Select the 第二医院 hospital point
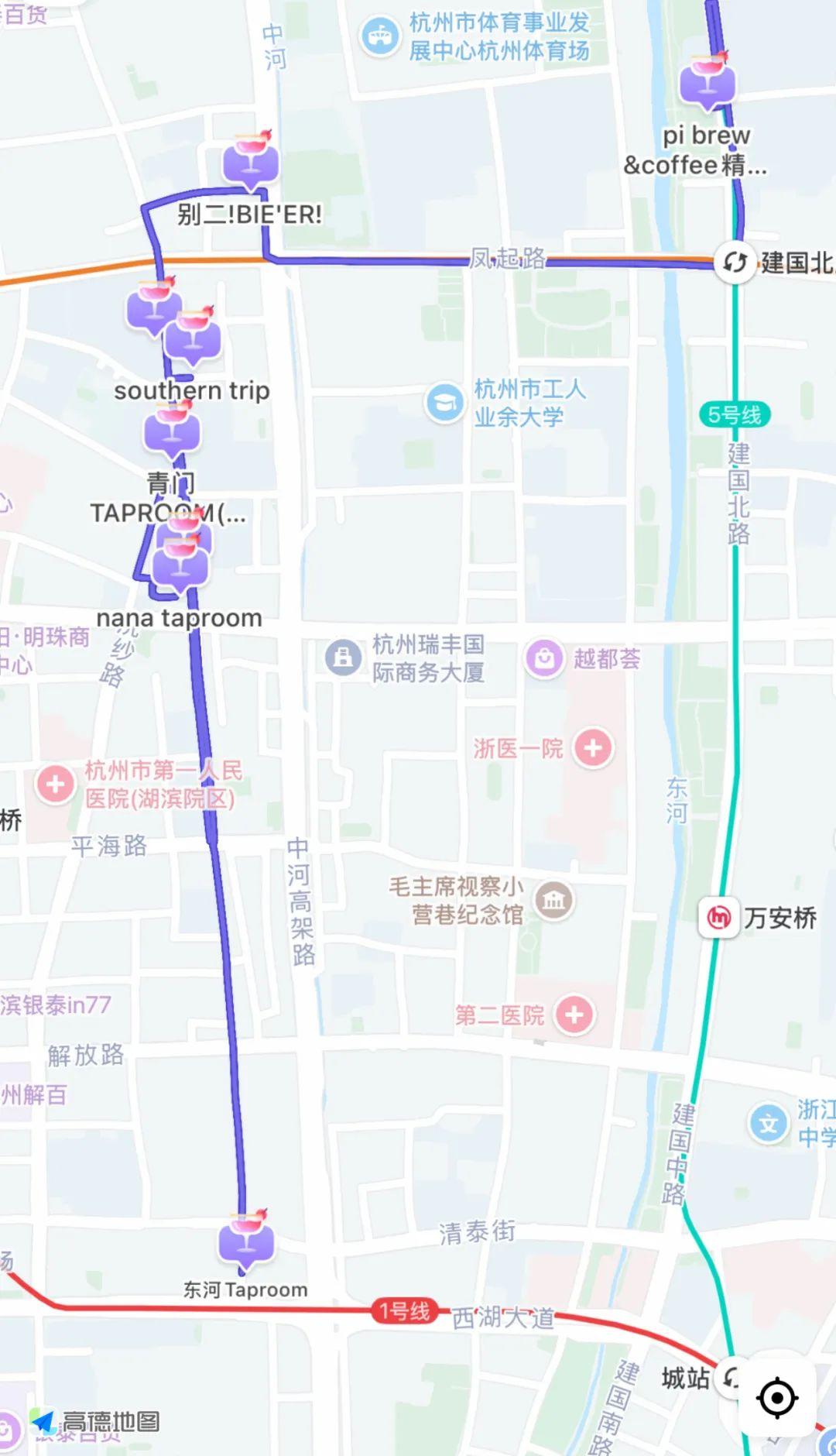 coord(574,1015)
